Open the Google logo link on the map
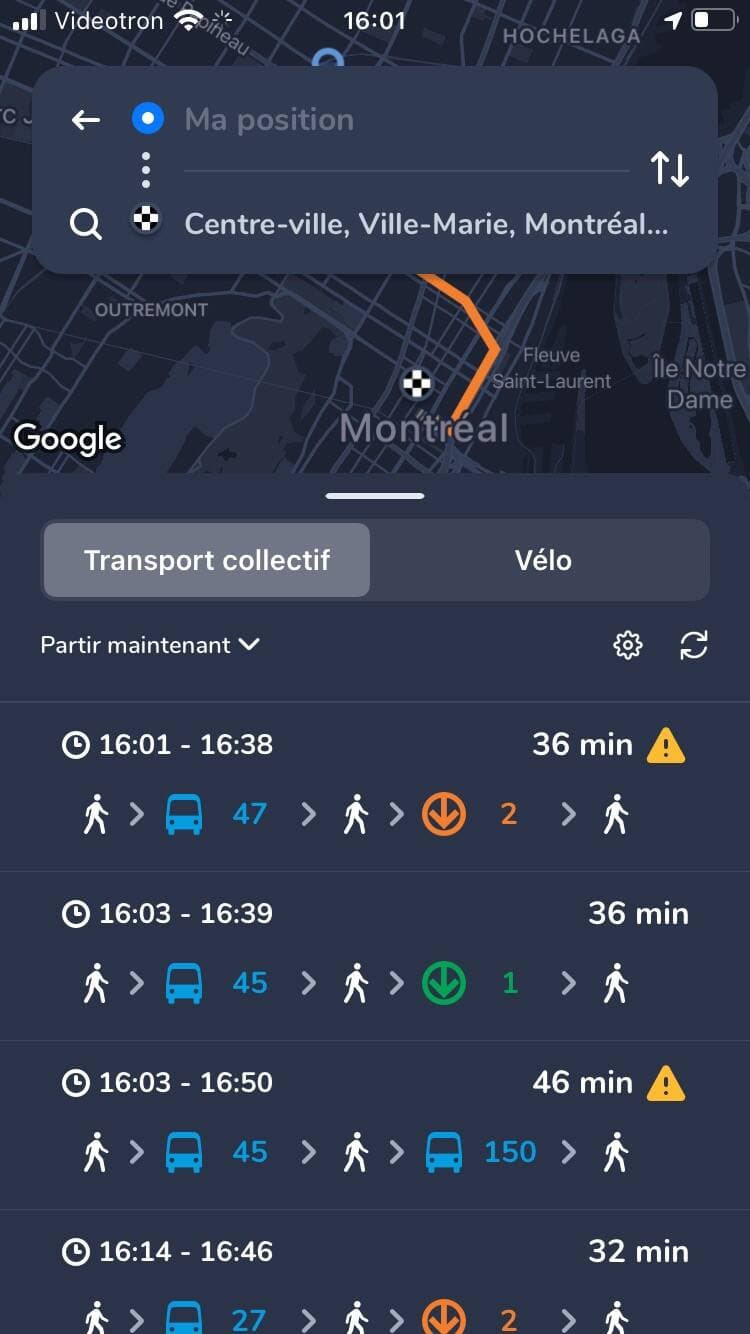Screen dimensions: 750x1334 click(68, 438)
